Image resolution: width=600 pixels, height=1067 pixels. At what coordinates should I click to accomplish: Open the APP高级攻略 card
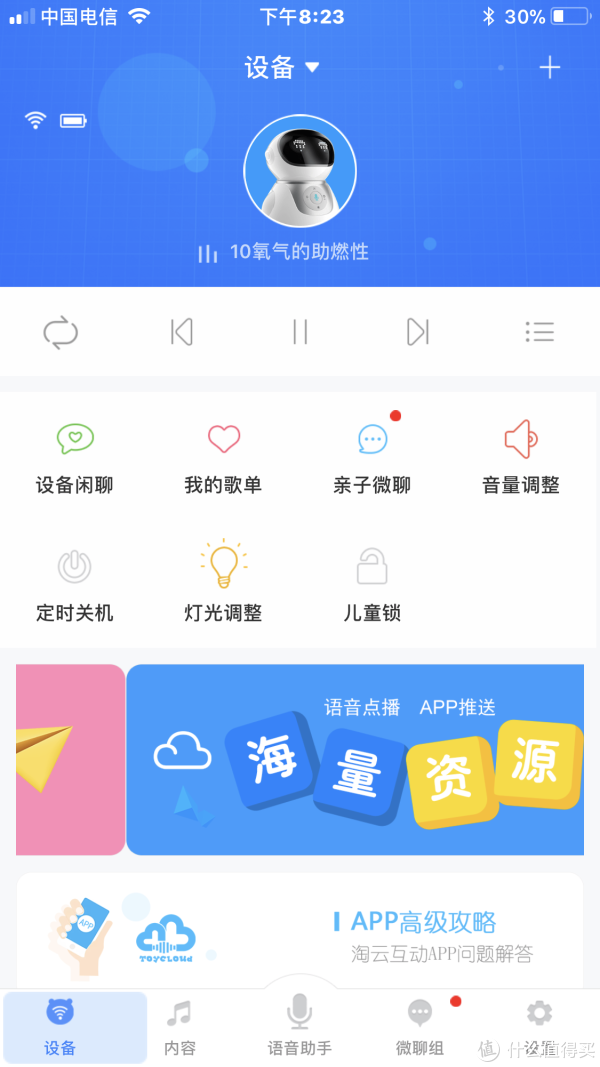click(x=300, y=930)
